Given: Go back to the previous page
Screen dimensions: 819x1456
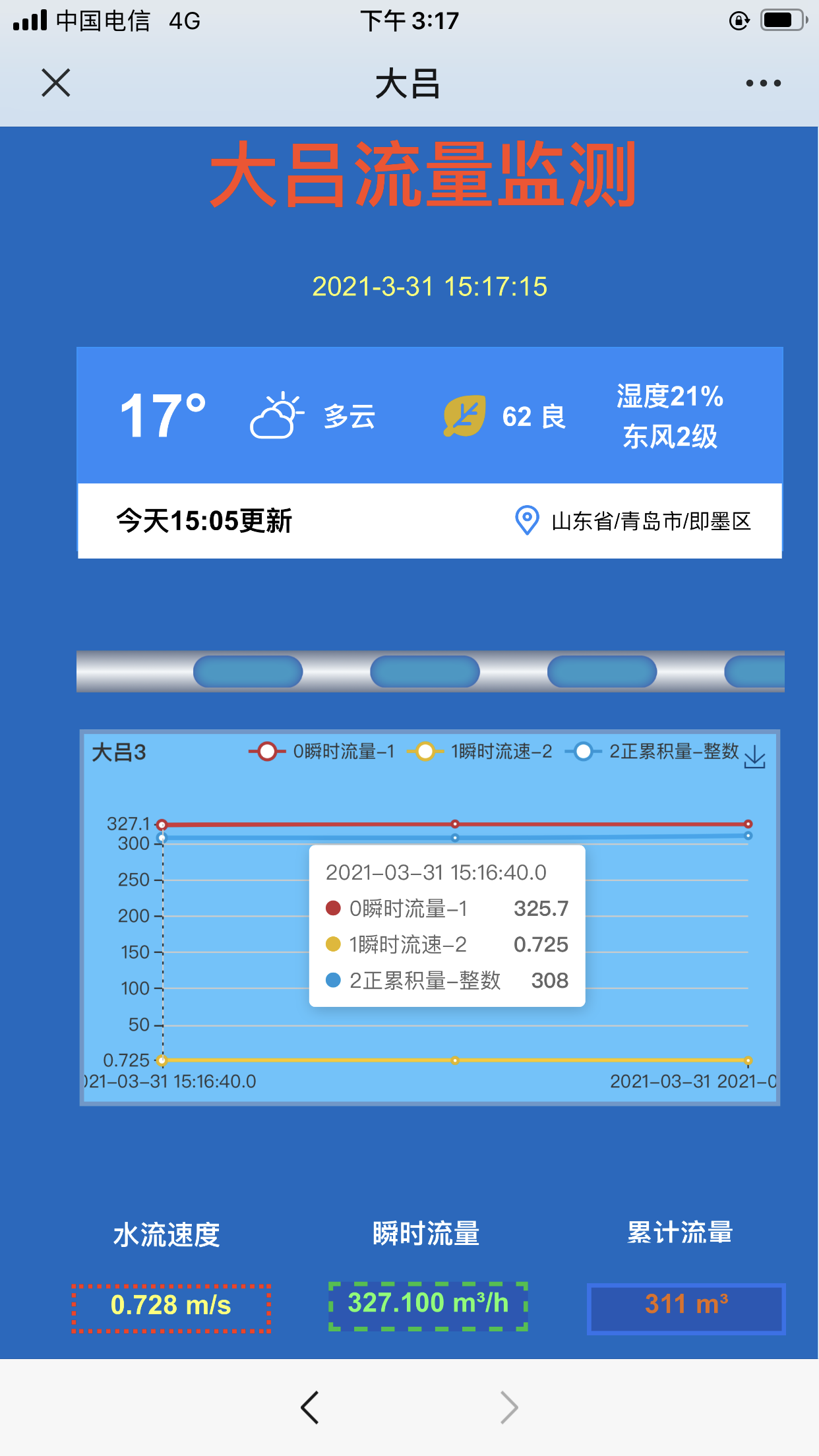Looking at the screenshot, I should (x=310, y=1407).
